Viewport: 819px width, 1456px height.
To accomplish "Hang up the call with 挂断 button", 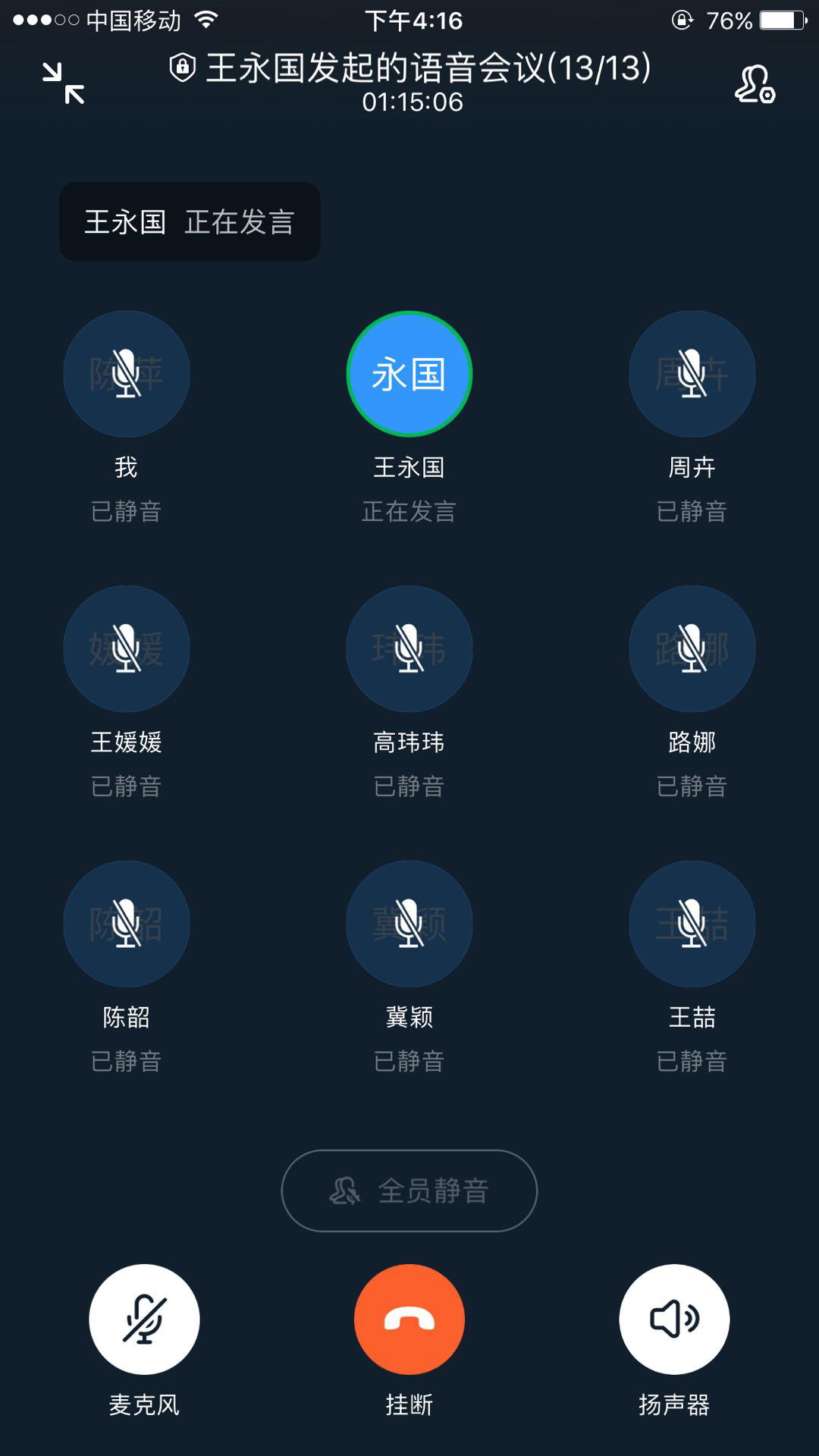I will coord(409,1319).
